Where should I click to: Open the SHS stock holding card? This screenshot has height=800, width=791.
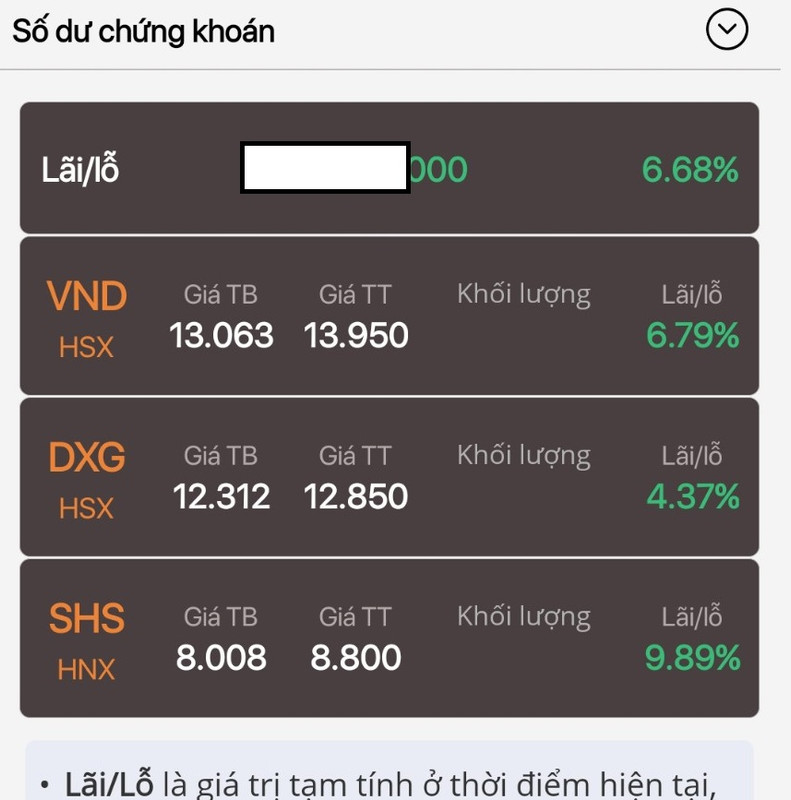[x=389, y=638]
